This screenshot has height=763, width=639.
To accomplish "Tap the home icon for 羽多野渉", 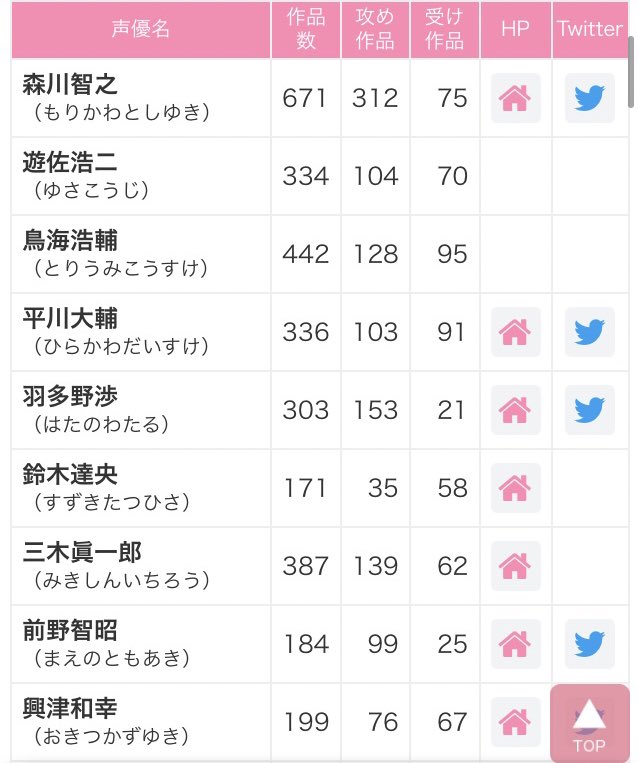I will click(x=515, y=410).
